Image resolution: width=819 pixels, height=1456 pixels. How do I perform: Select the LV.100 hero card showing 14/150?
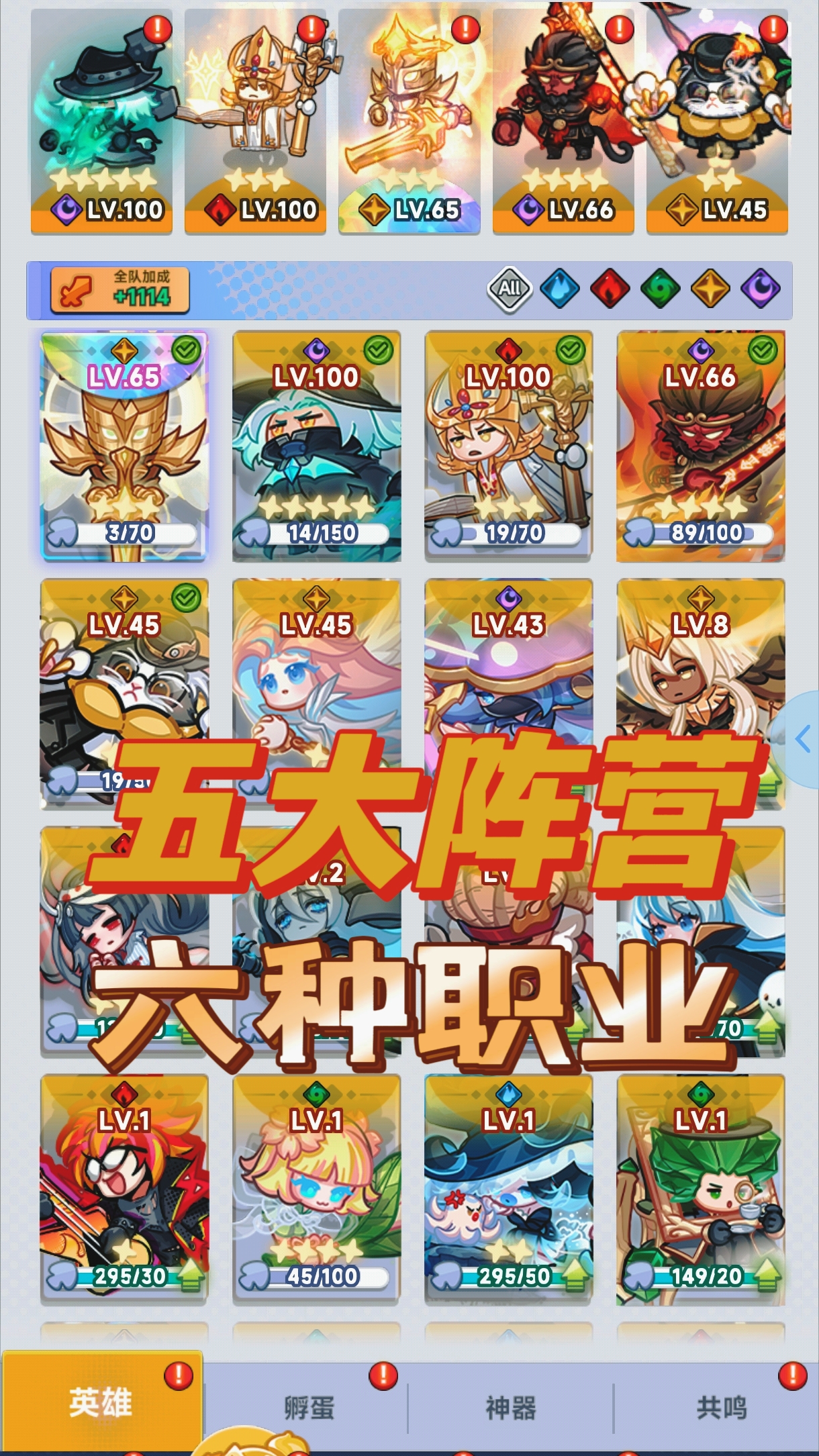coord(316,446)
